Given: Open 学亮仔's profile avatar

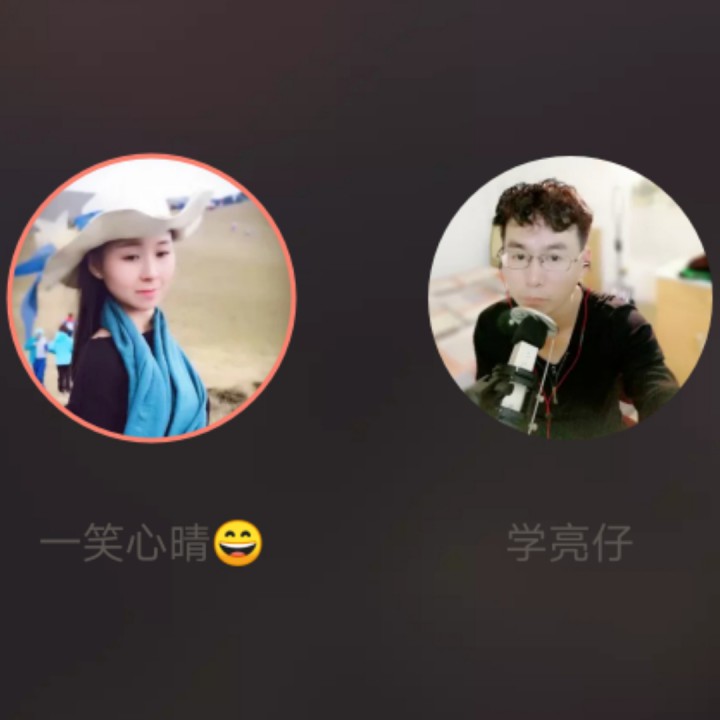Looking at the screenshot, I should click(x=570, y=298).
